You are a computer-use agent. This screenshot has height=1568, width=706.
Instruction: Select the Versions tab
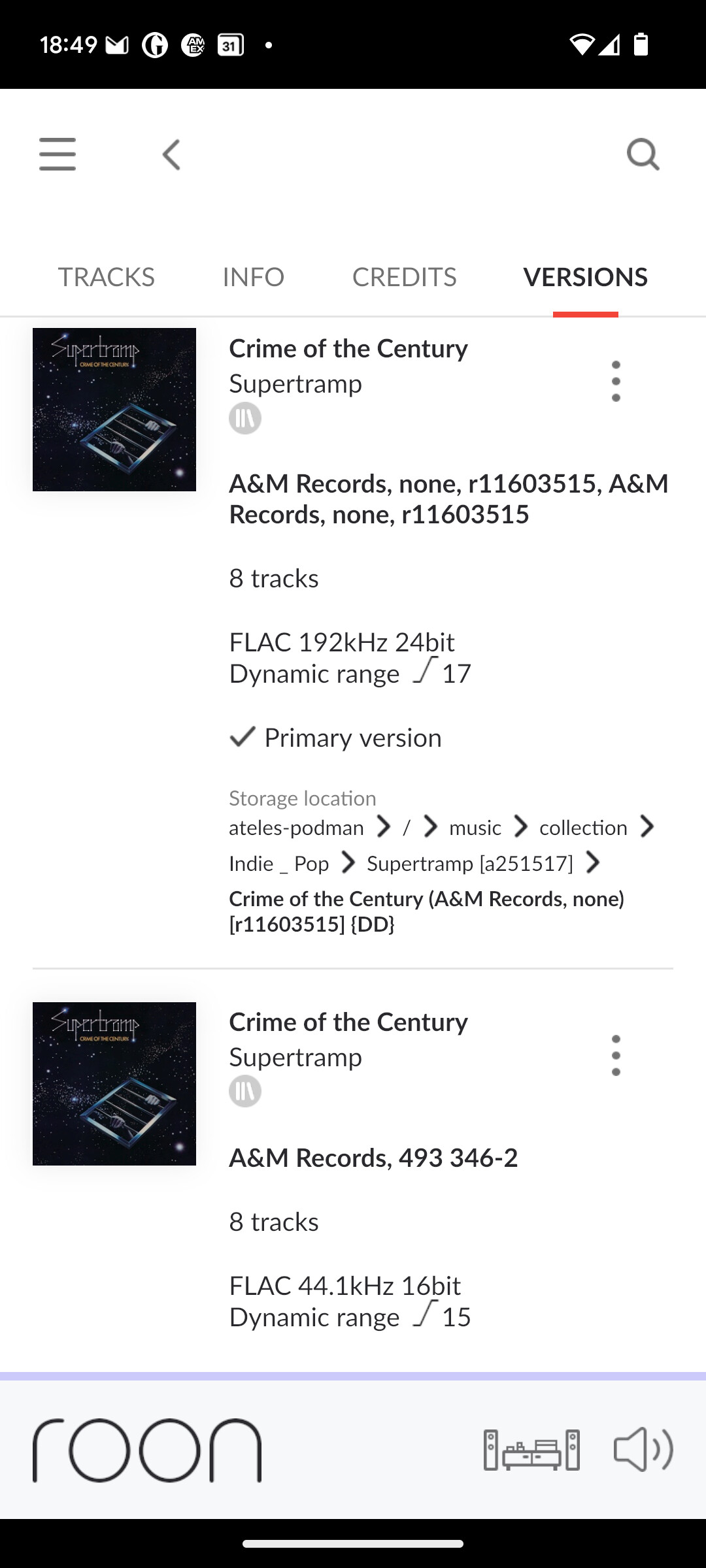coord(585,277)
